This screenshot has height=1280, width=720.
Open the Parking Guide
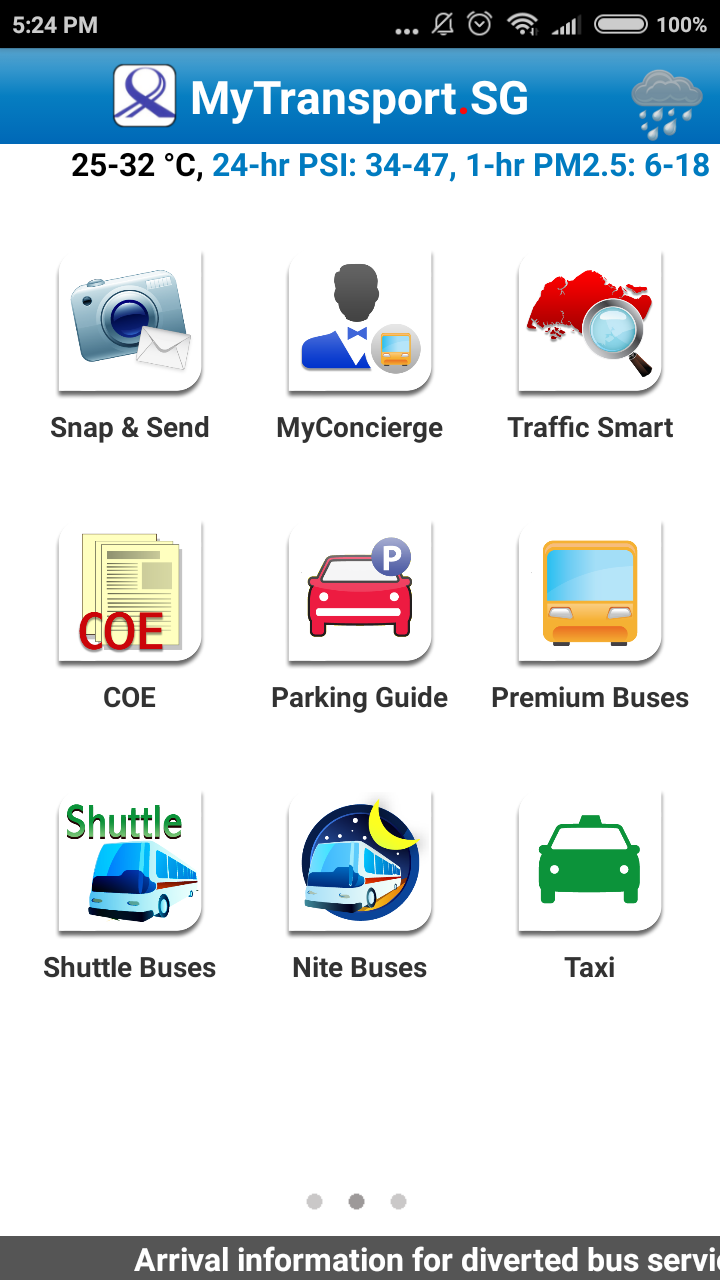pos(360,591)
